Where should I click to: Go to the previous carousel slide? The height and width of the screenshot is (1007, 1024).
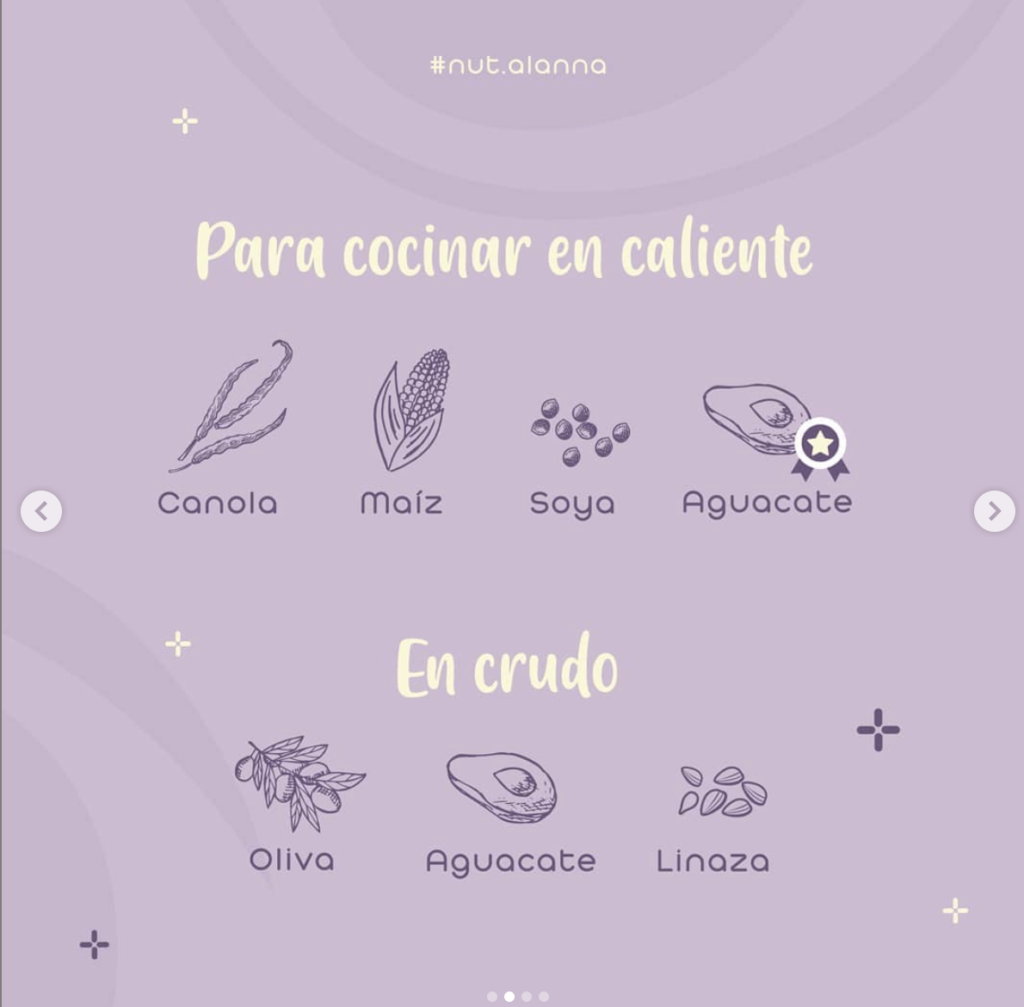(41, 511)
